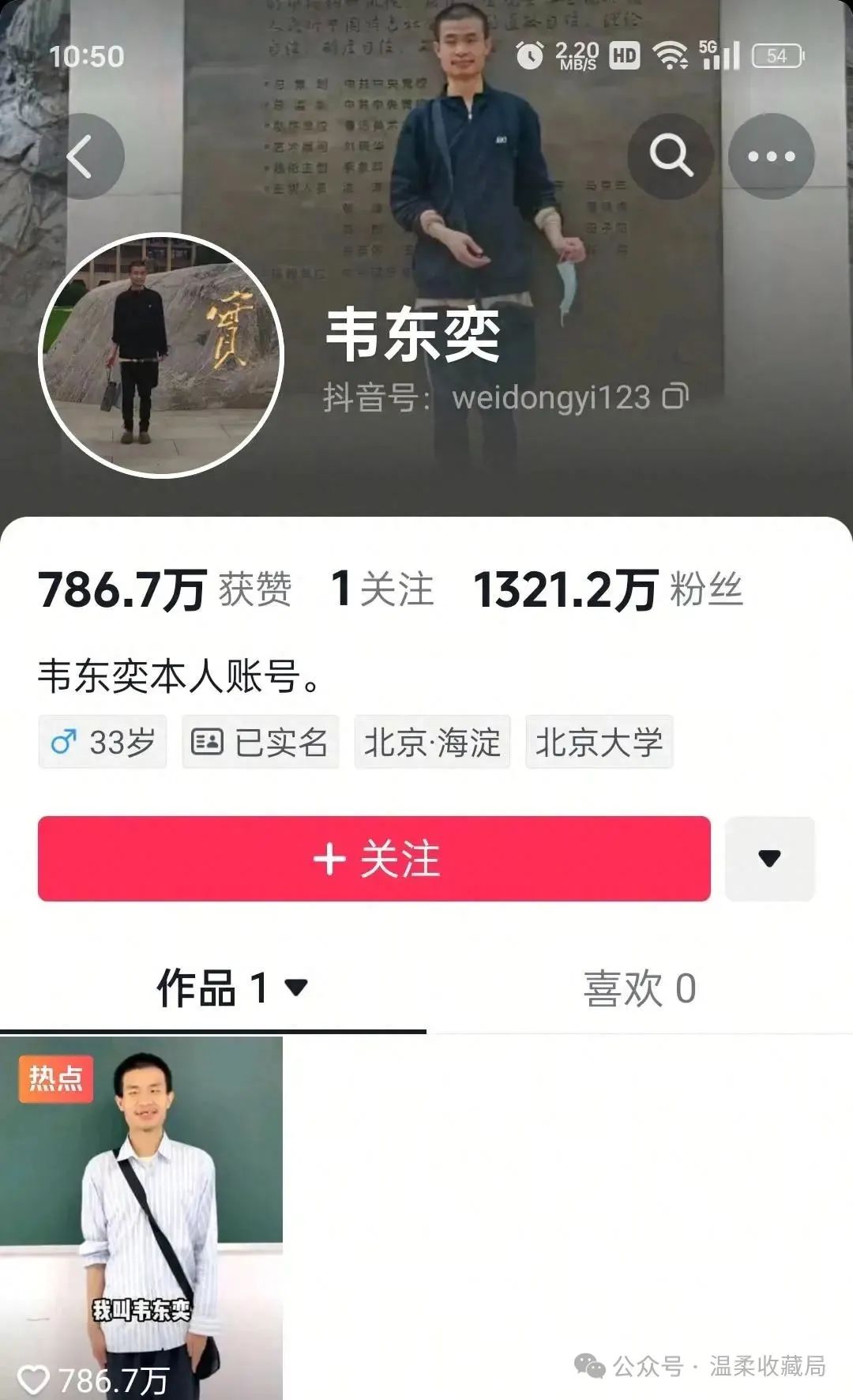Switch to the 喜欢 0 tab
This screenshot has width=853, height=1400.
[x=640, y=988]
